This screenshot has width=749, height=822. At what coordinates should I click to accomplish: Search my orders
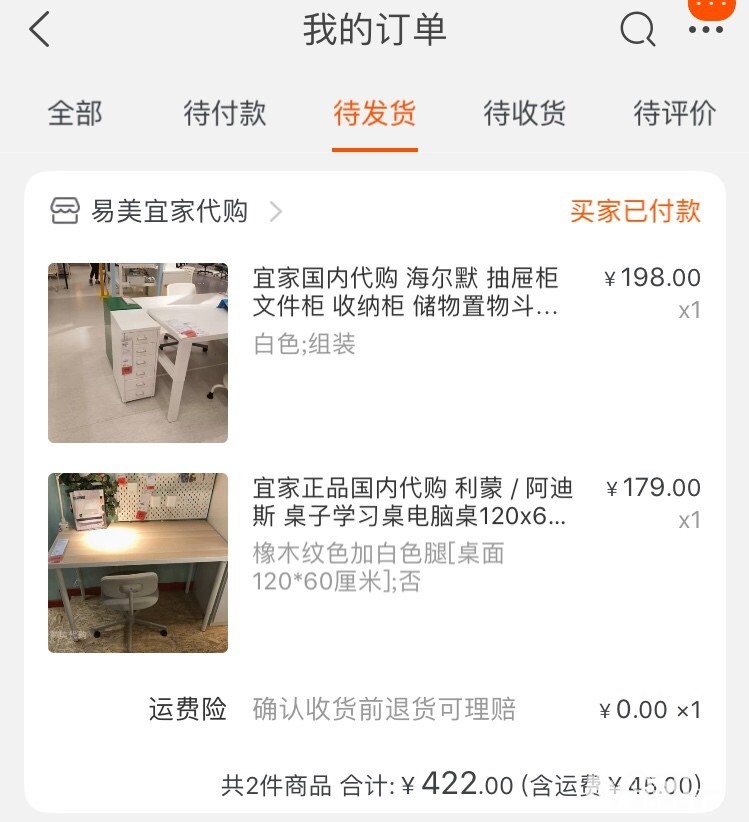point(637,30)
